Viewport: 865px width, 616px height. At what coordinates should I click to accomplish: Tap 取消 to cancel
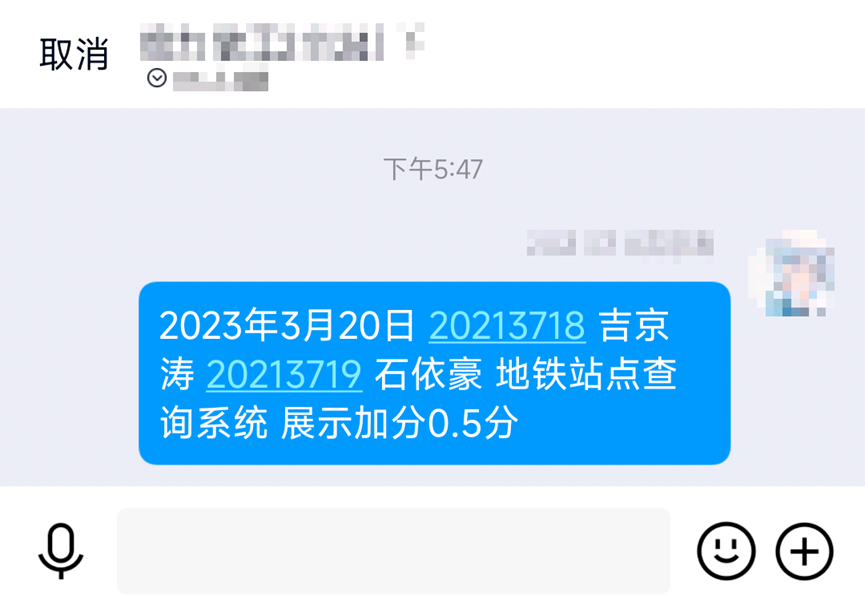coord(73,54)
